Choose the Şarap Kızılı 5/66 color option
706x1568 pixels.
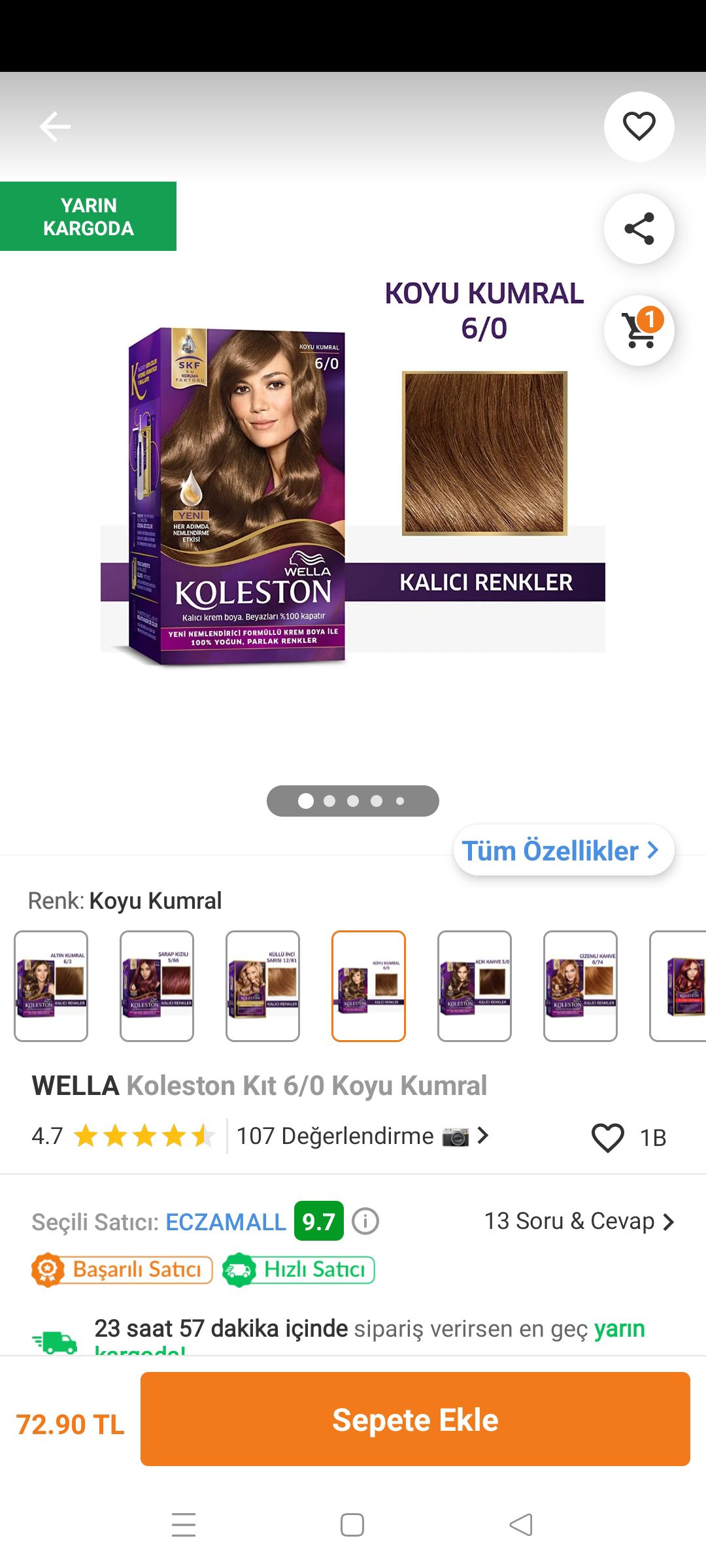(x=157, y=986)
